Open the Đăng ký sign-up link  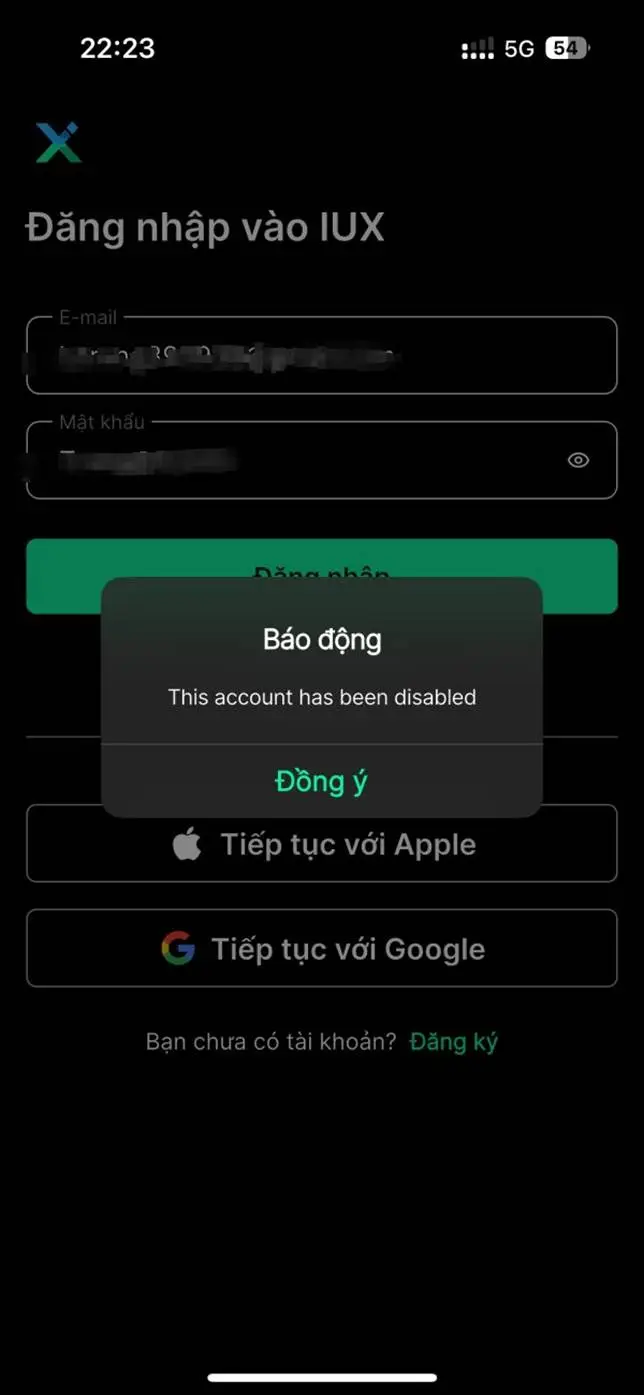454,1041
